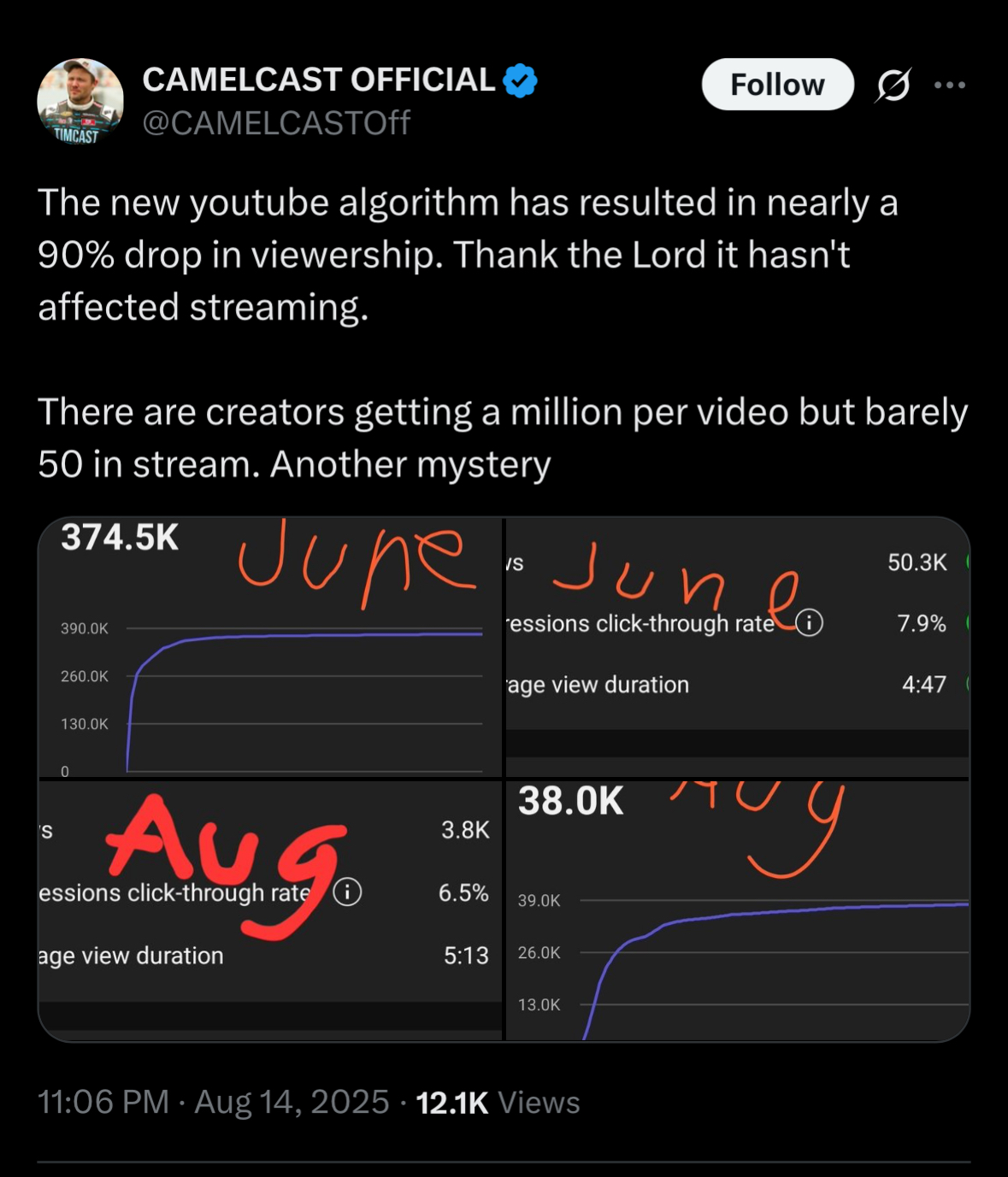Open CAMELCAST OFFICIAL's profile picture
Image resolution: width=1008 pixels, height=1177 pixels.
point(80,101)
